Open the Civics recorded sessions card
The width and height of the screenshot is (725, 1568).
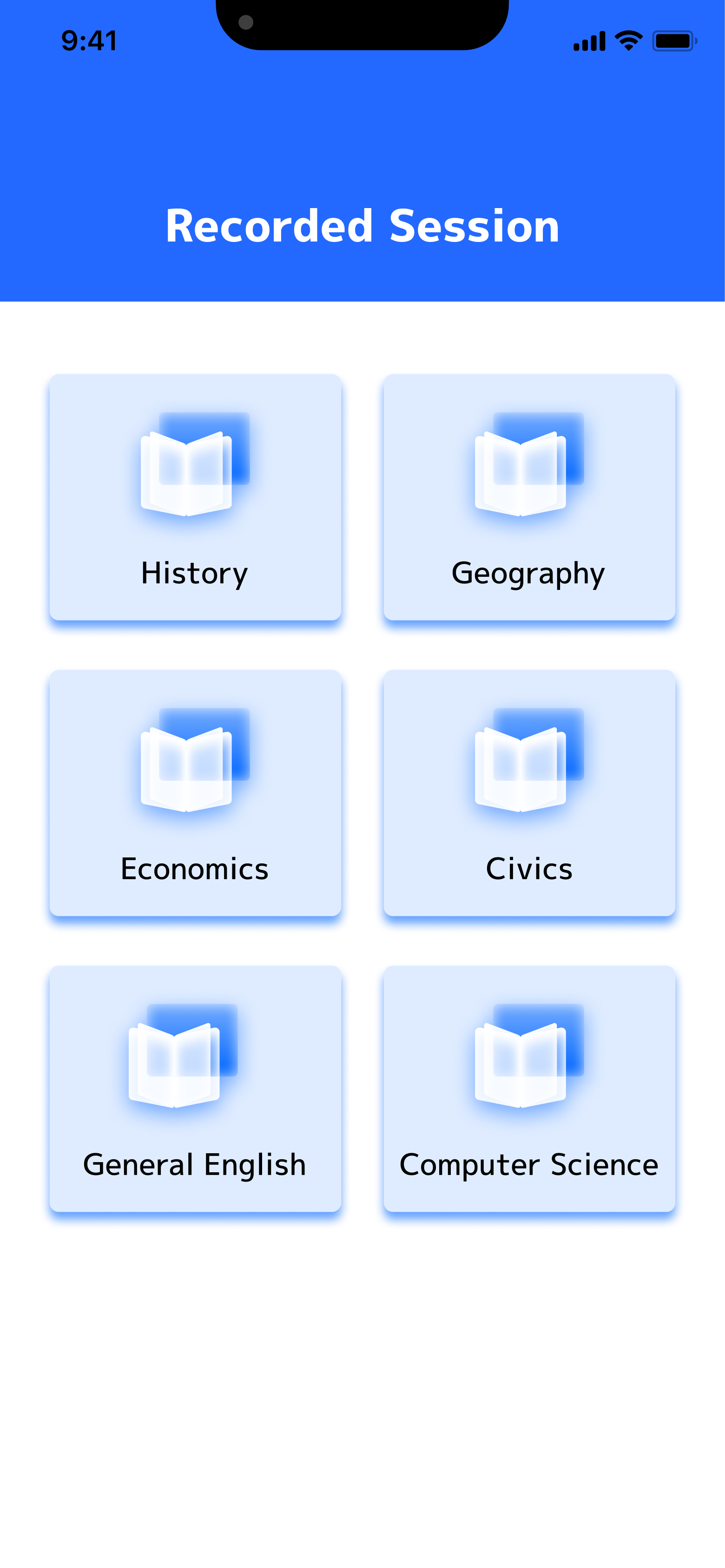[x=529, y=793]
